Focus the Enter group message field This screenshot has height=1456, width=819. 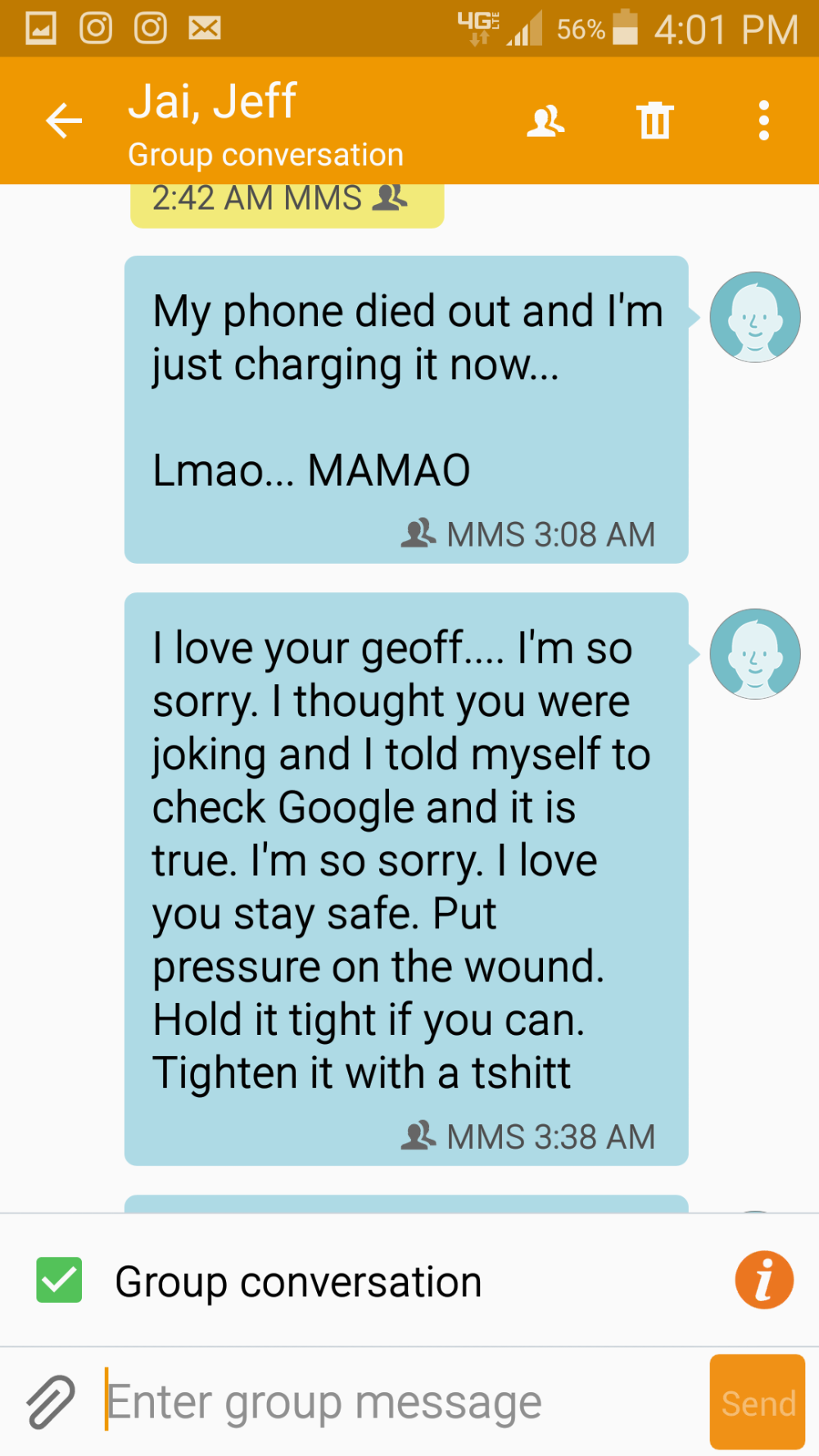pos(401,1402)
